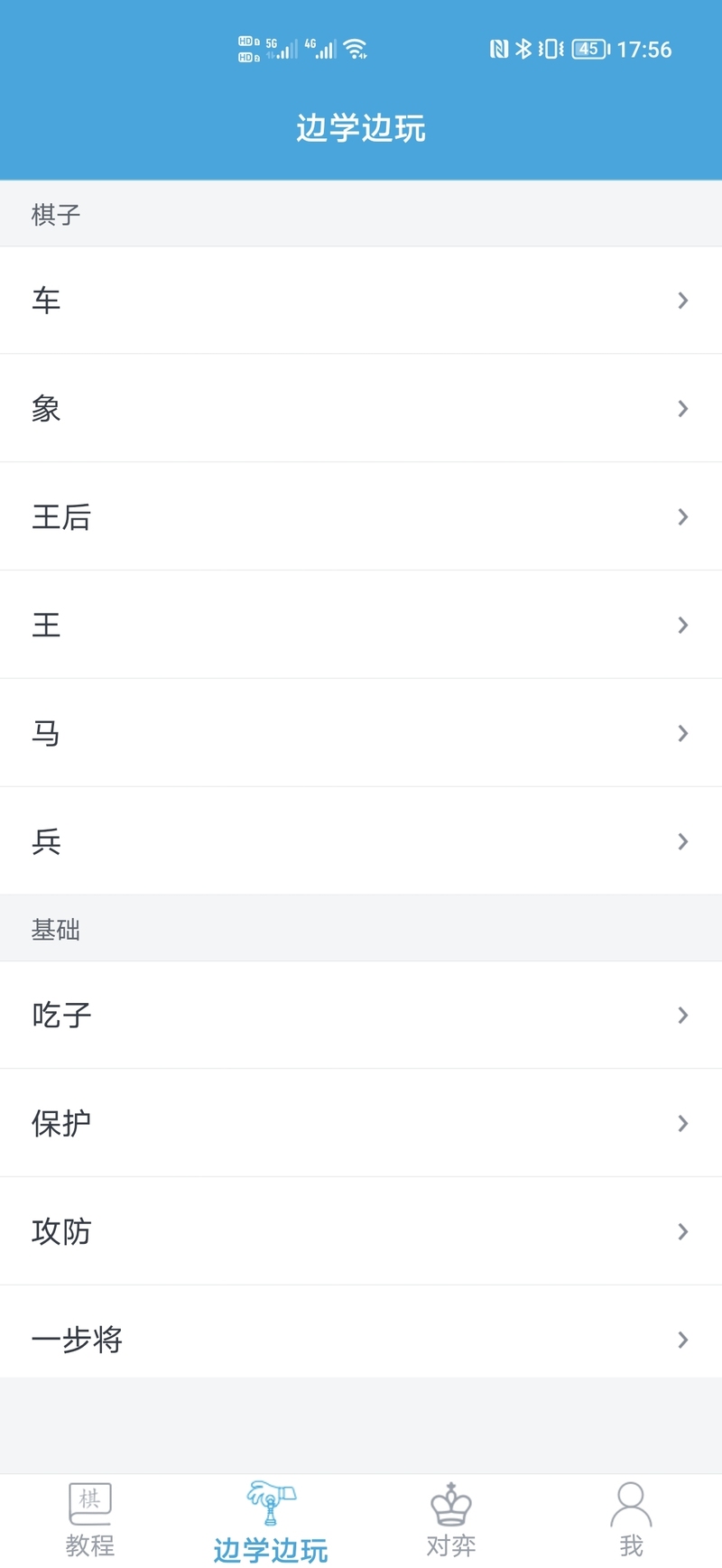Select the 王后 (queen) lesson
722x1568 pixels.
click(x=361, y=516)
